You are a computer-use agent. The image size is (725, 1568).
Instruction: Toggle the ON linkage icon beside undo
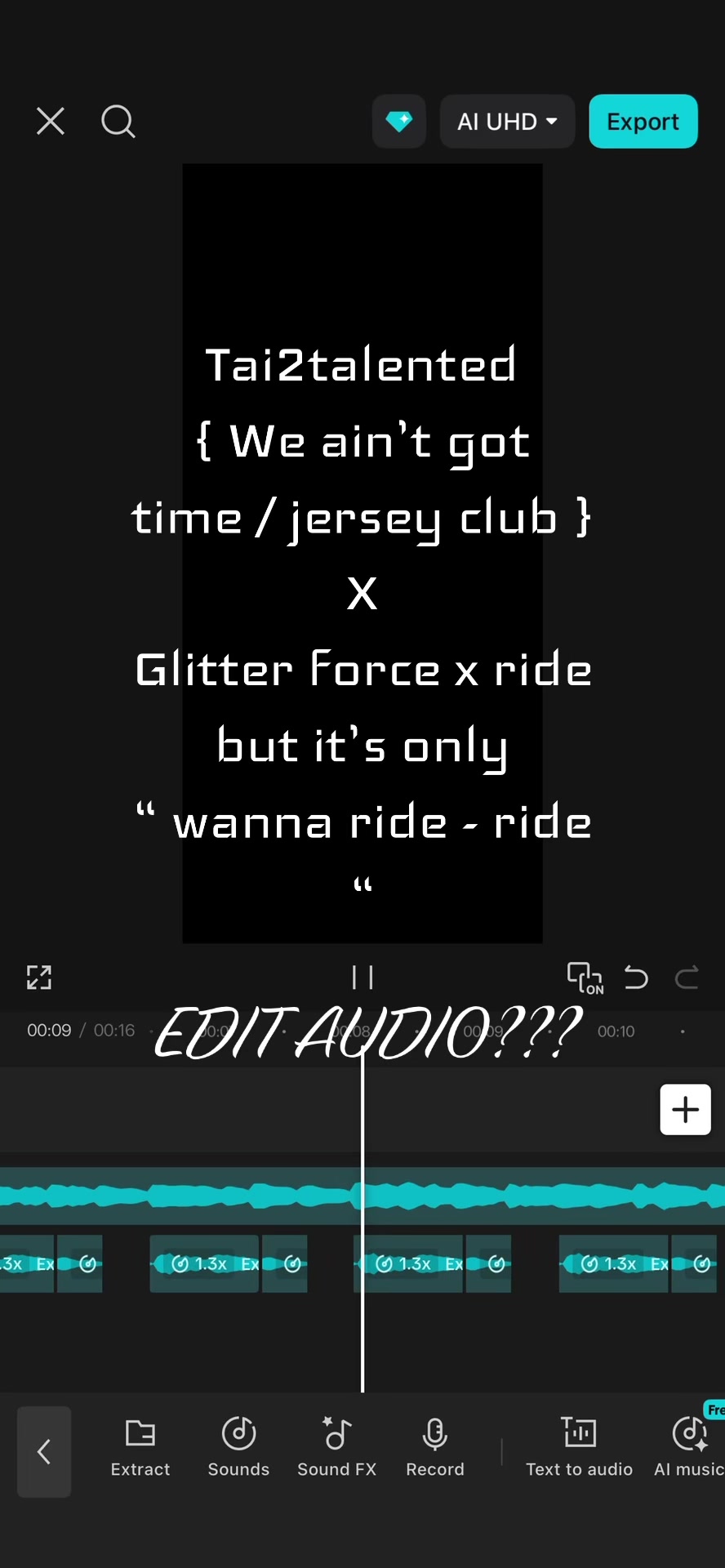tap(585, 977)
